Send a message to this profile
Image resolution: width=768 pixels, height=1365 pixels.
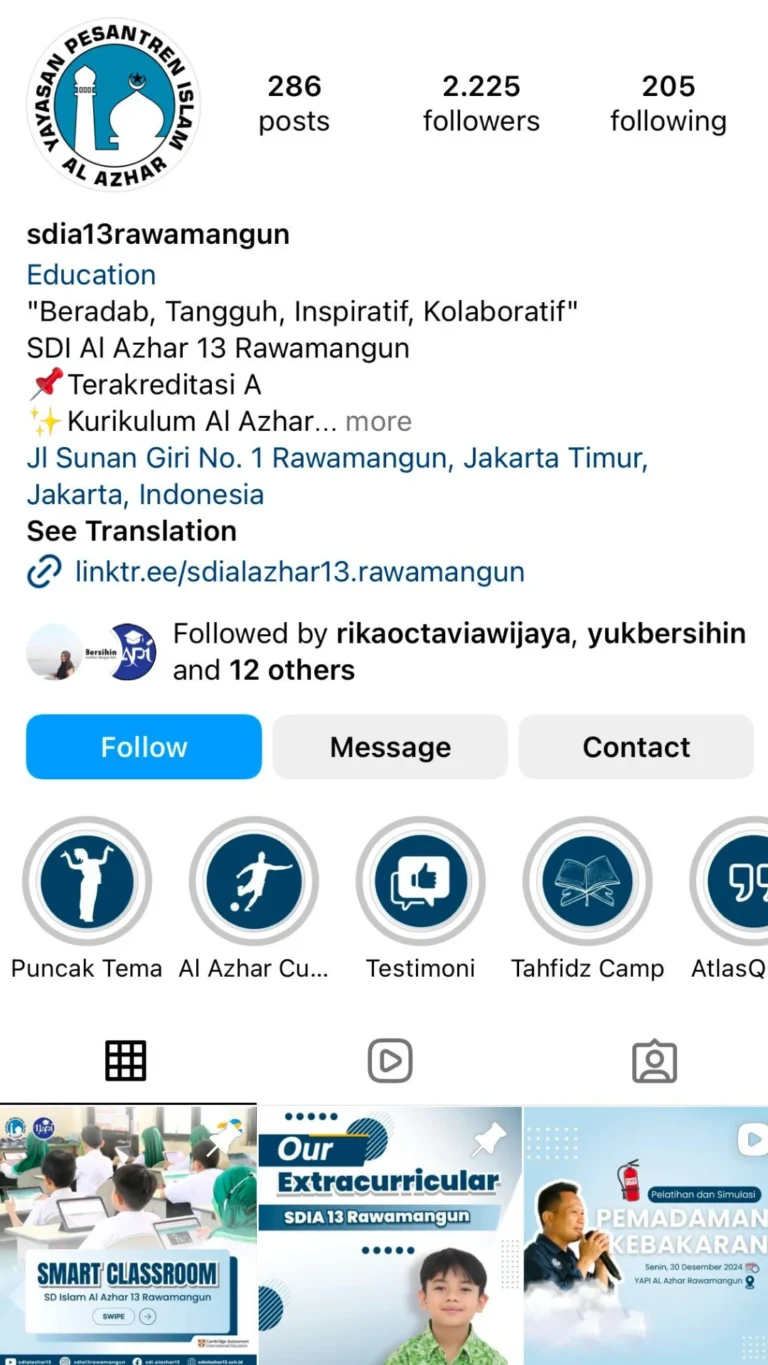[x=390, y=747]
